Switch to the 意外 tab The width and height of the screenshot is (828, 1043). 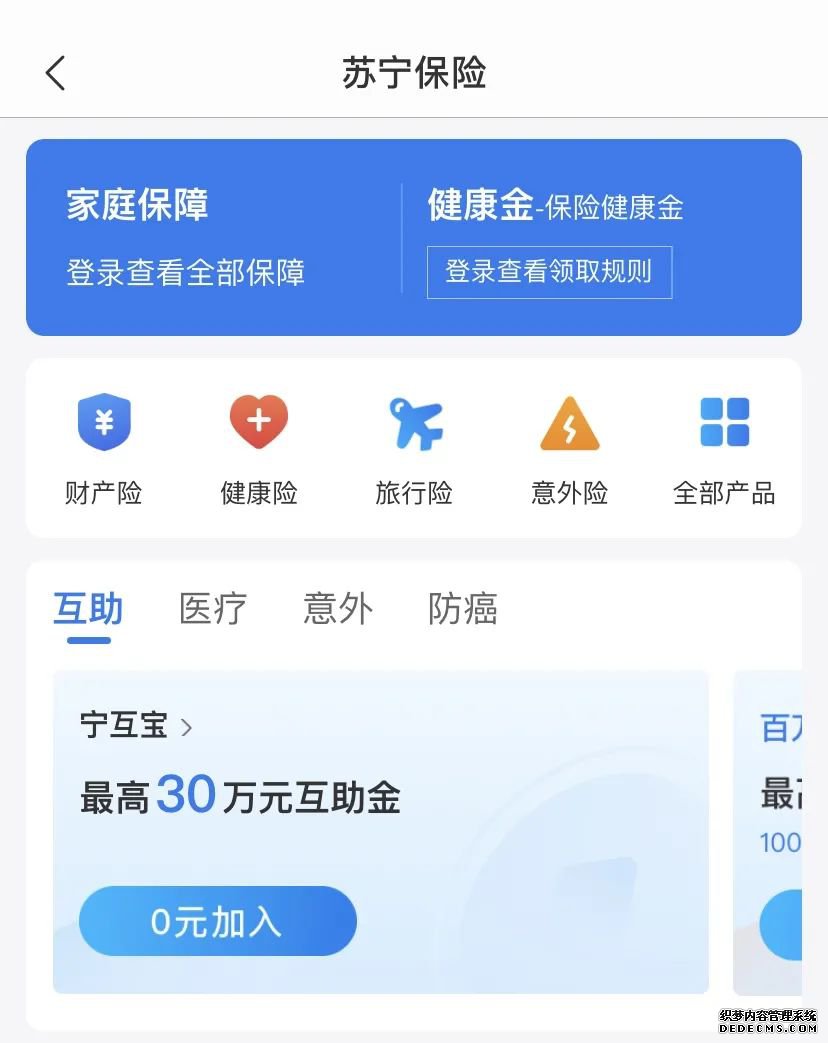(x=338, y=608)
